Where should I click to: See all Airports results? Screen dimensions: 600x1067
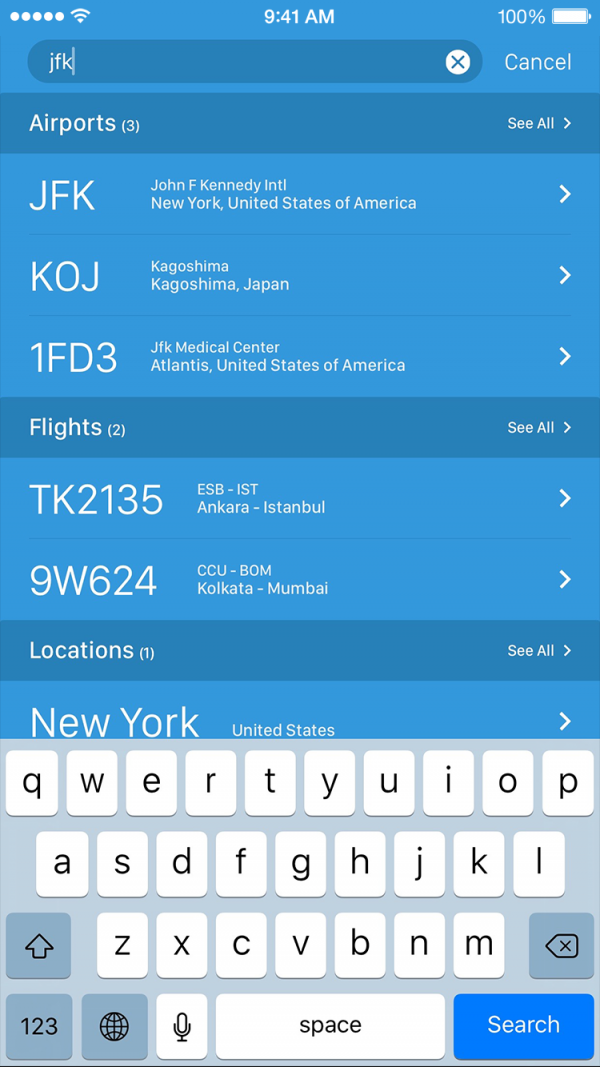(x=539, y=124)
